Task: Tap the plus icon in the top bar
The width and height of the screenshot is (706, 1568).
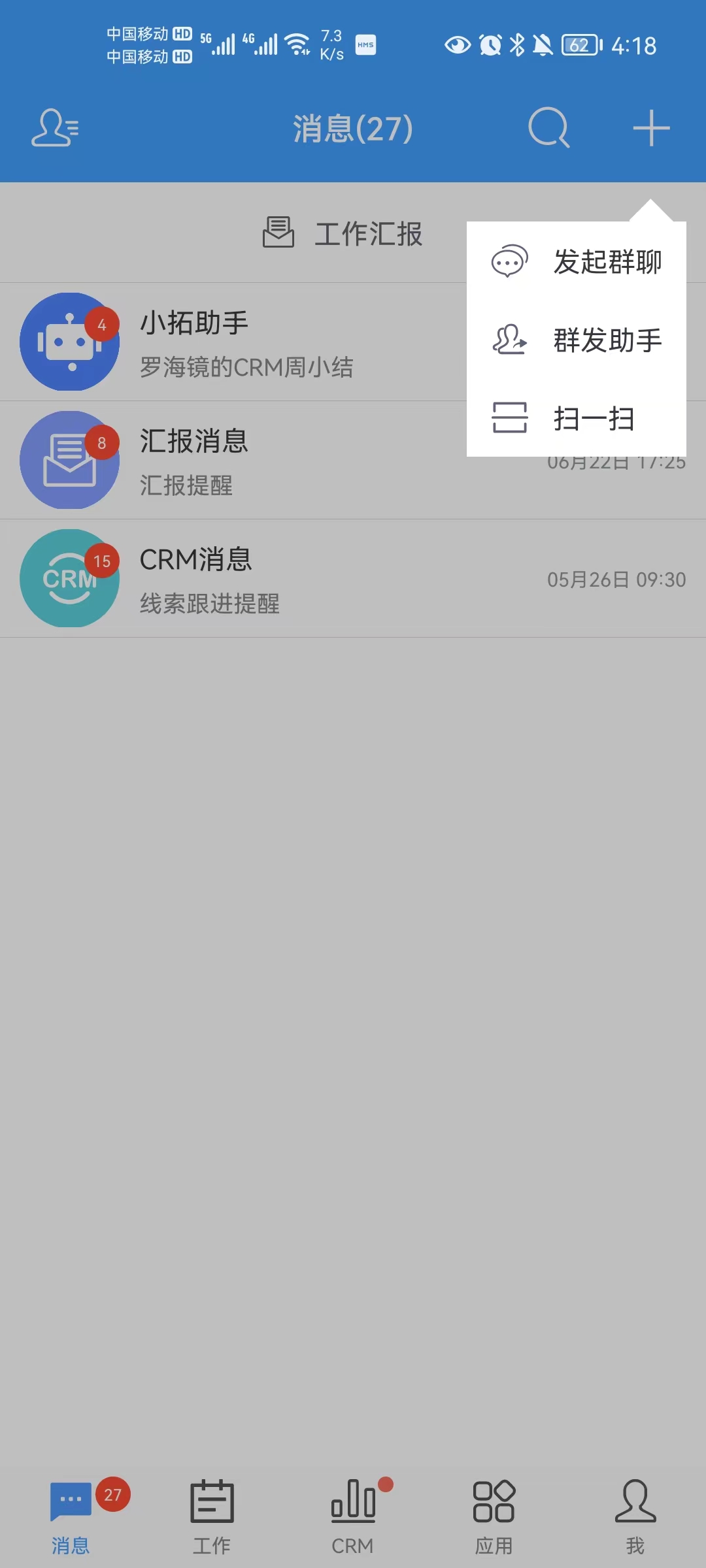Action: coord(651,128)
